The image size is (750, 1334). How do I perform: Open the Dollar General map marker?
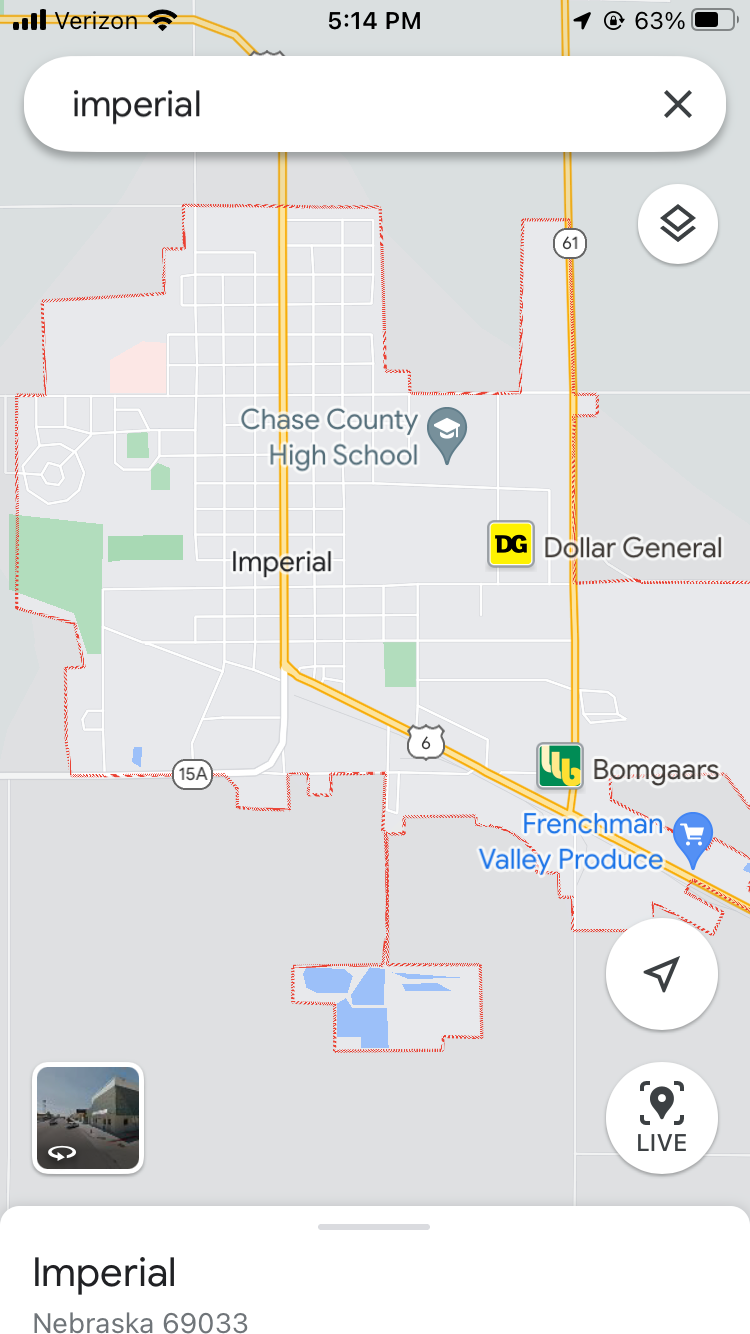(511, 545)
